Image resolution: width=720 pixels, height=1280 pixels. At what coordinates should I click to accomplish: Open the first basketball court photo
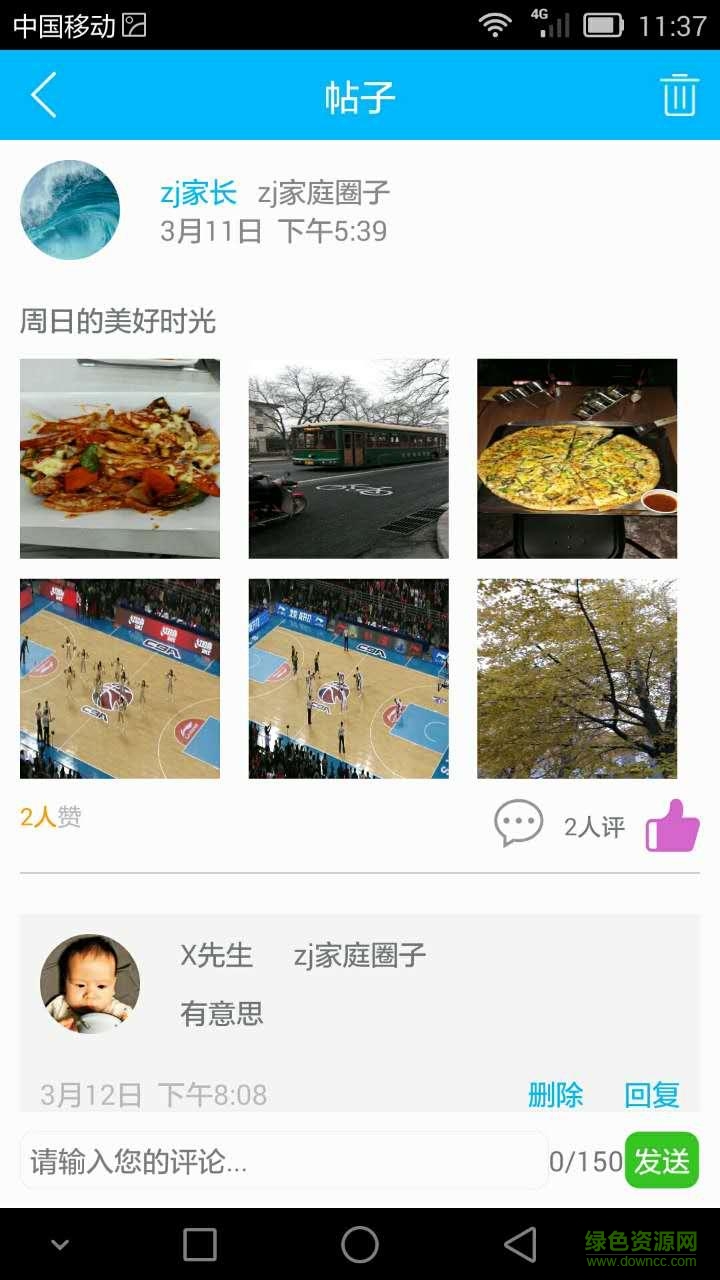pyautogui.click(x=120, y=678)
